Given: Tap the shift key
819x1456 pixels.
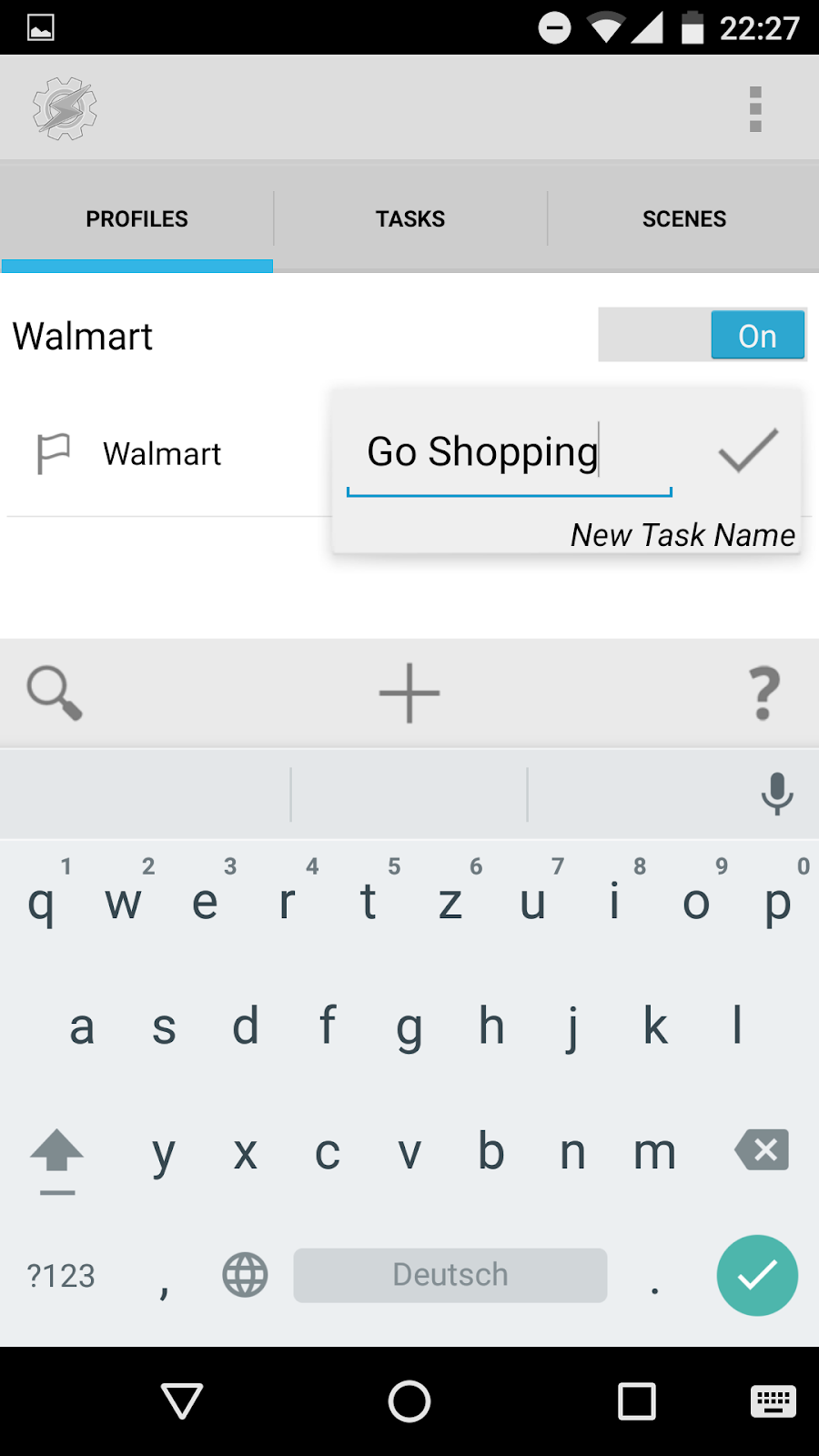Looking at the screenshot, I should point(57,1156).
